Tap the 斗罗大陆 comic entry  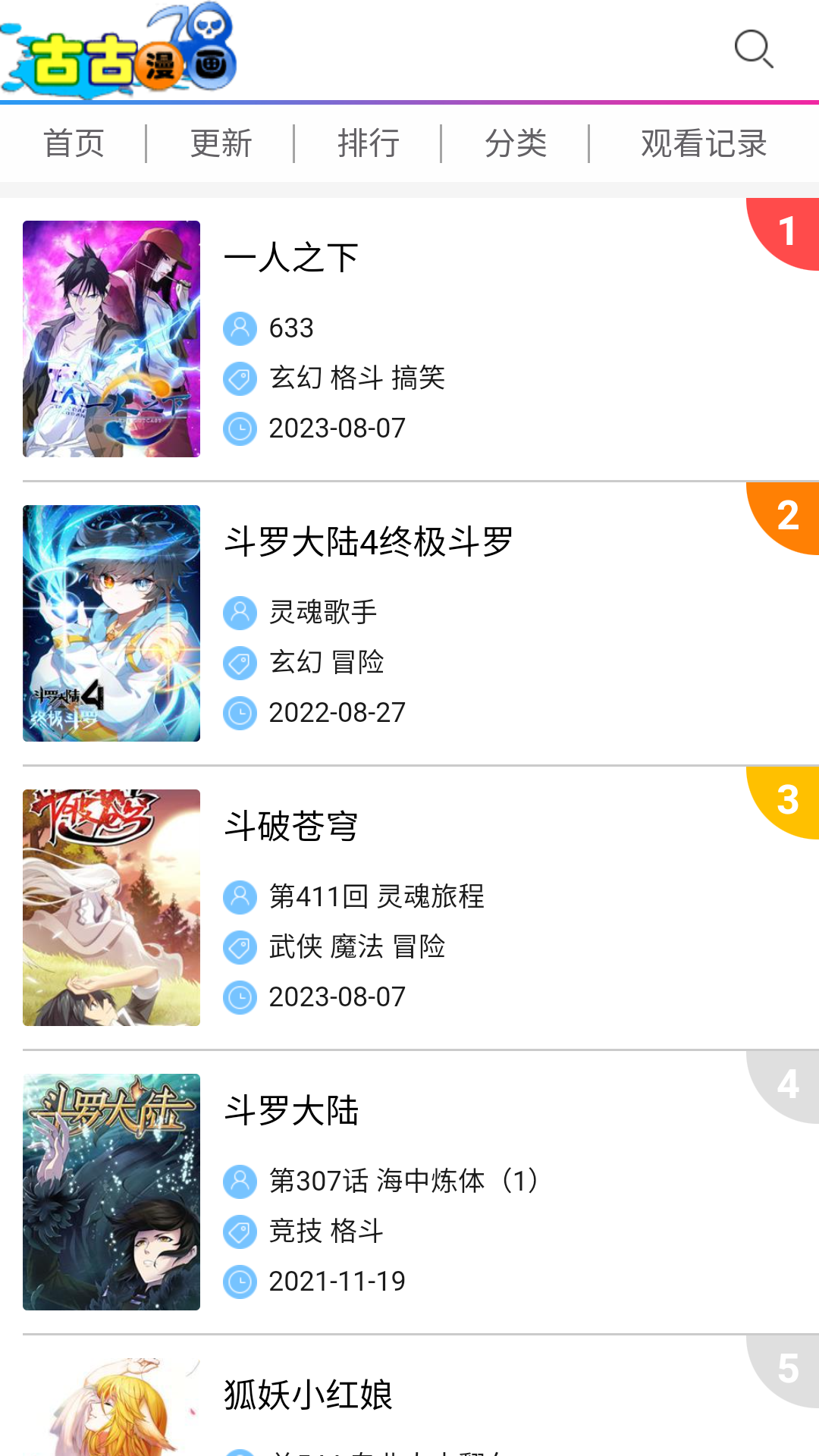[x=291, y=1111]
